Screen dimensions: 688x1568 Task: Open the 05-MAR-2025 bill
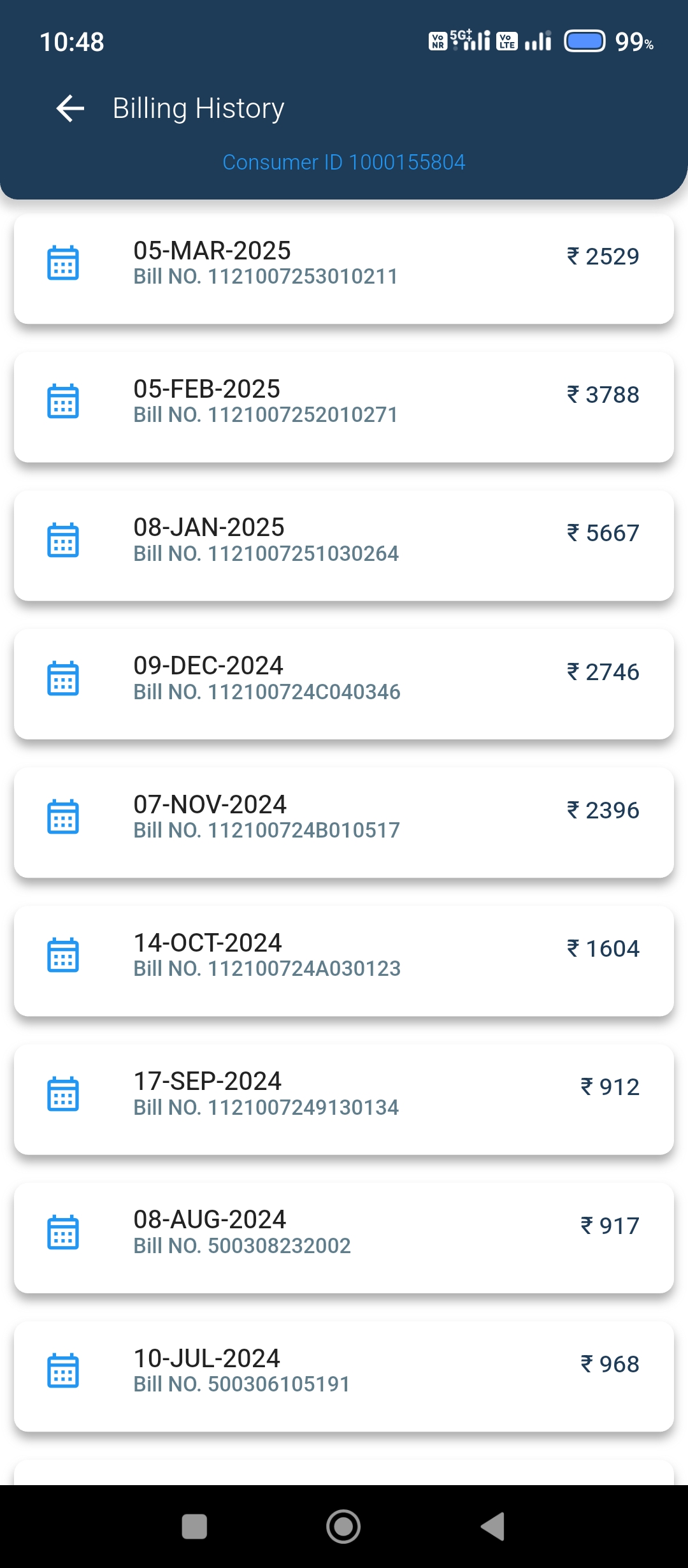(344, 269)
